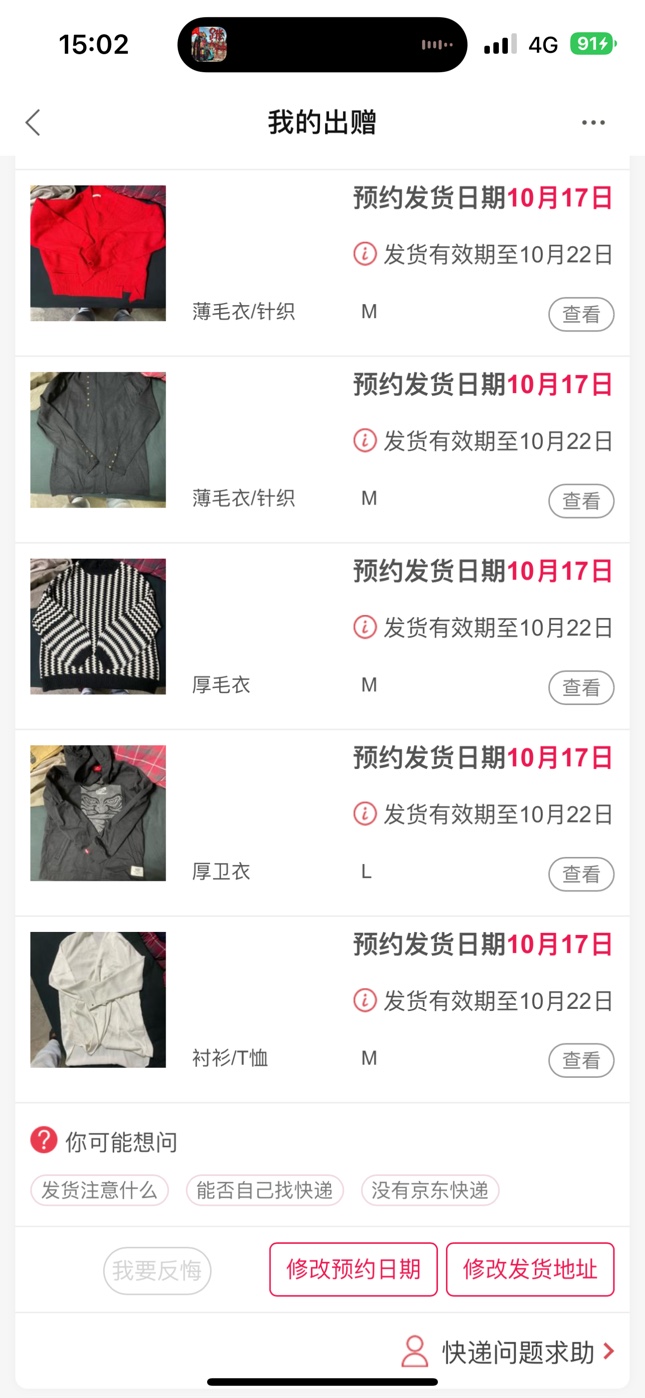This screenshot has width=645, height=1398.
Task: Tap the 我要反悔 button
Action: pyautogui.click(x=157, y=1271)
